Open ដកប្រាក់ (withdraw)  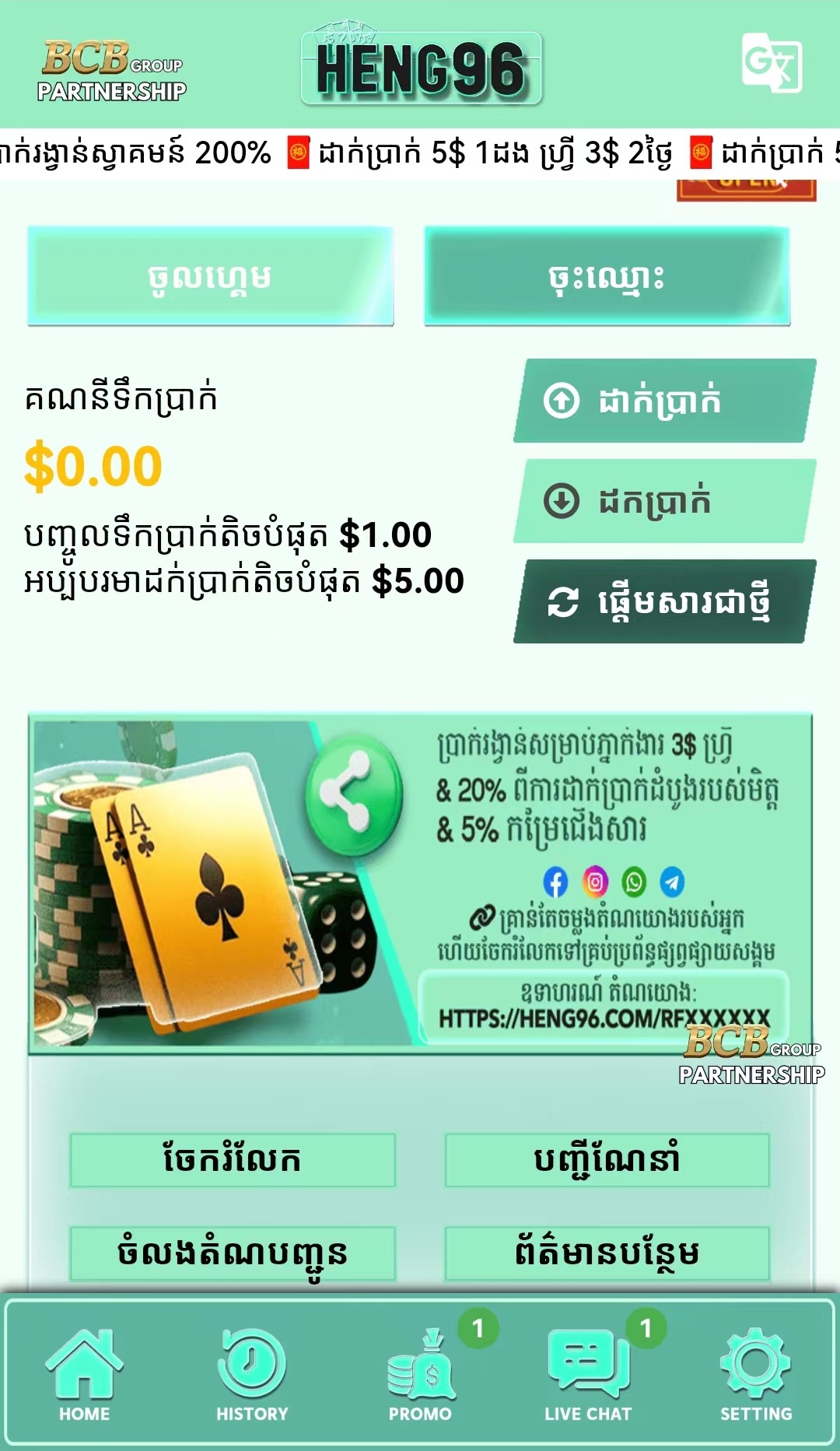(x=663, y=502)
